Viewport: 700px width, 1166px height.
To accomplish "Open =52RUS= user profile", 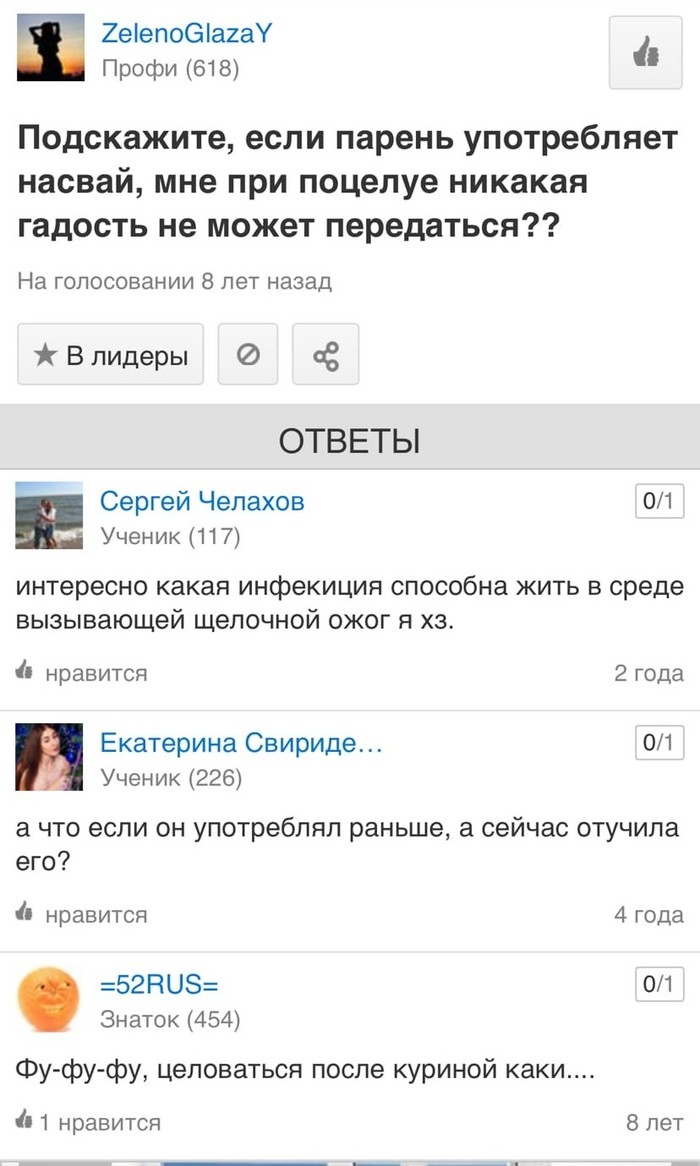I will tap(159, 985).
